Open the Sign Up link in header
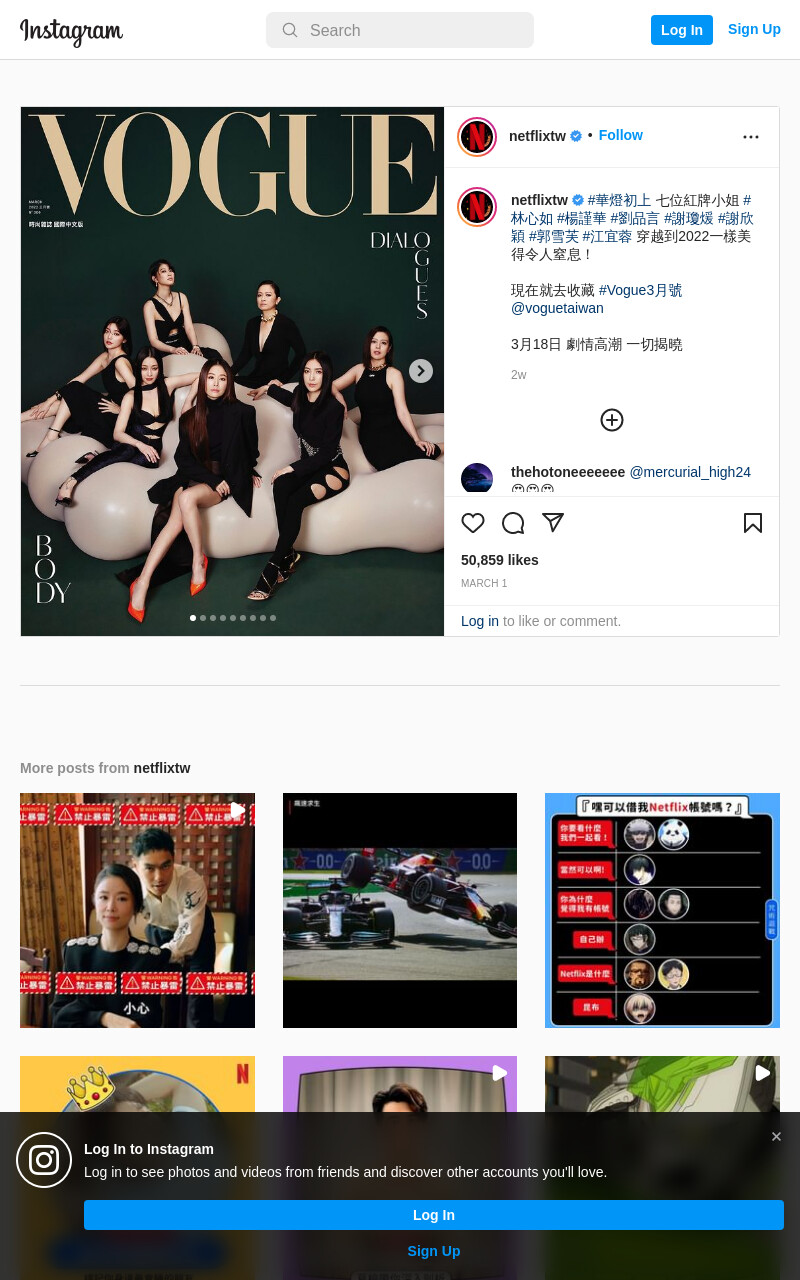The height and width of the screenshot is (1280, 800). click(x=754, y=29)
